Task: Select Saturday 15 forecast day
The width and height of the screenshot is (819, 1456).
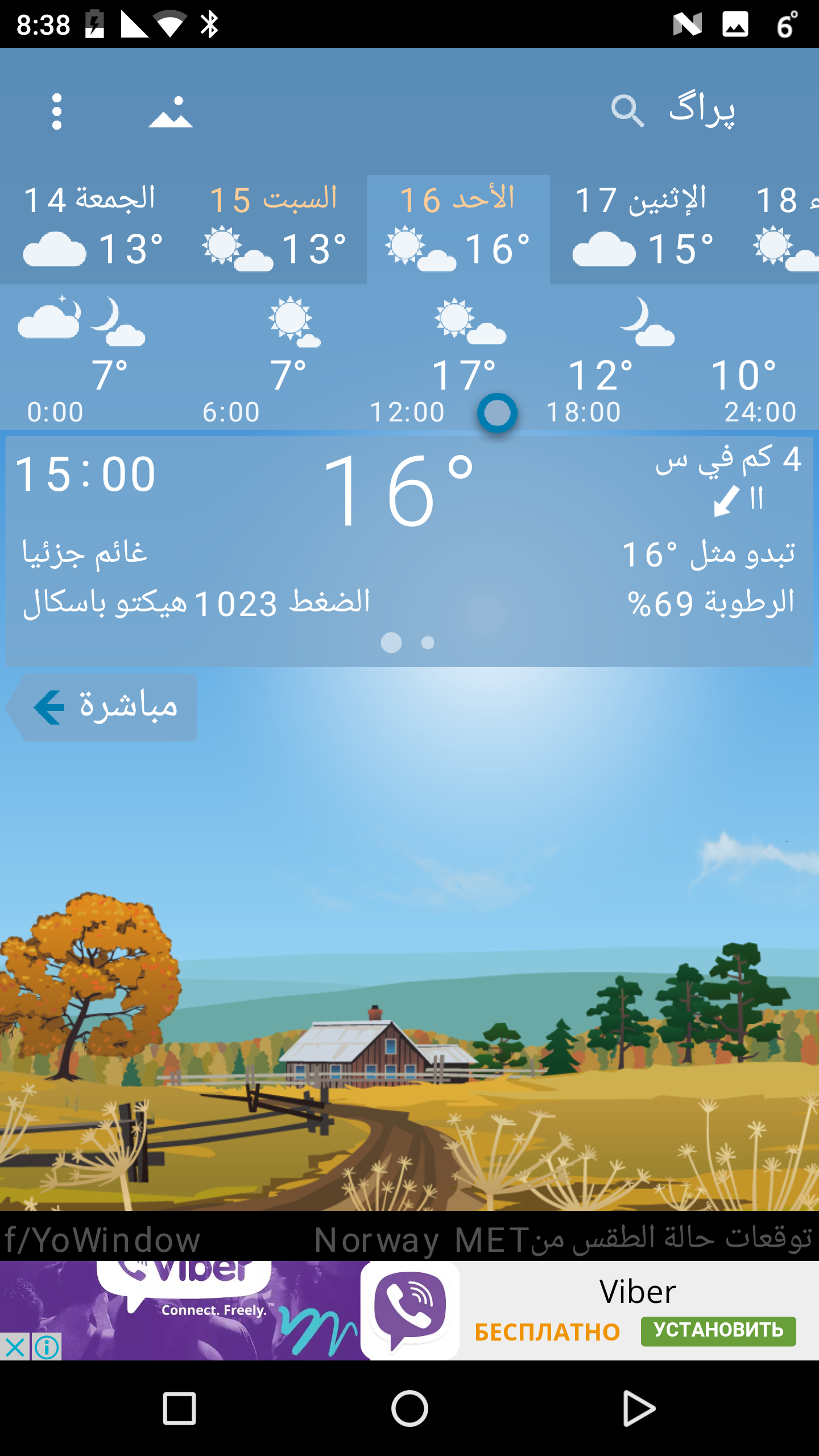Action: click(x=275, y=229)
